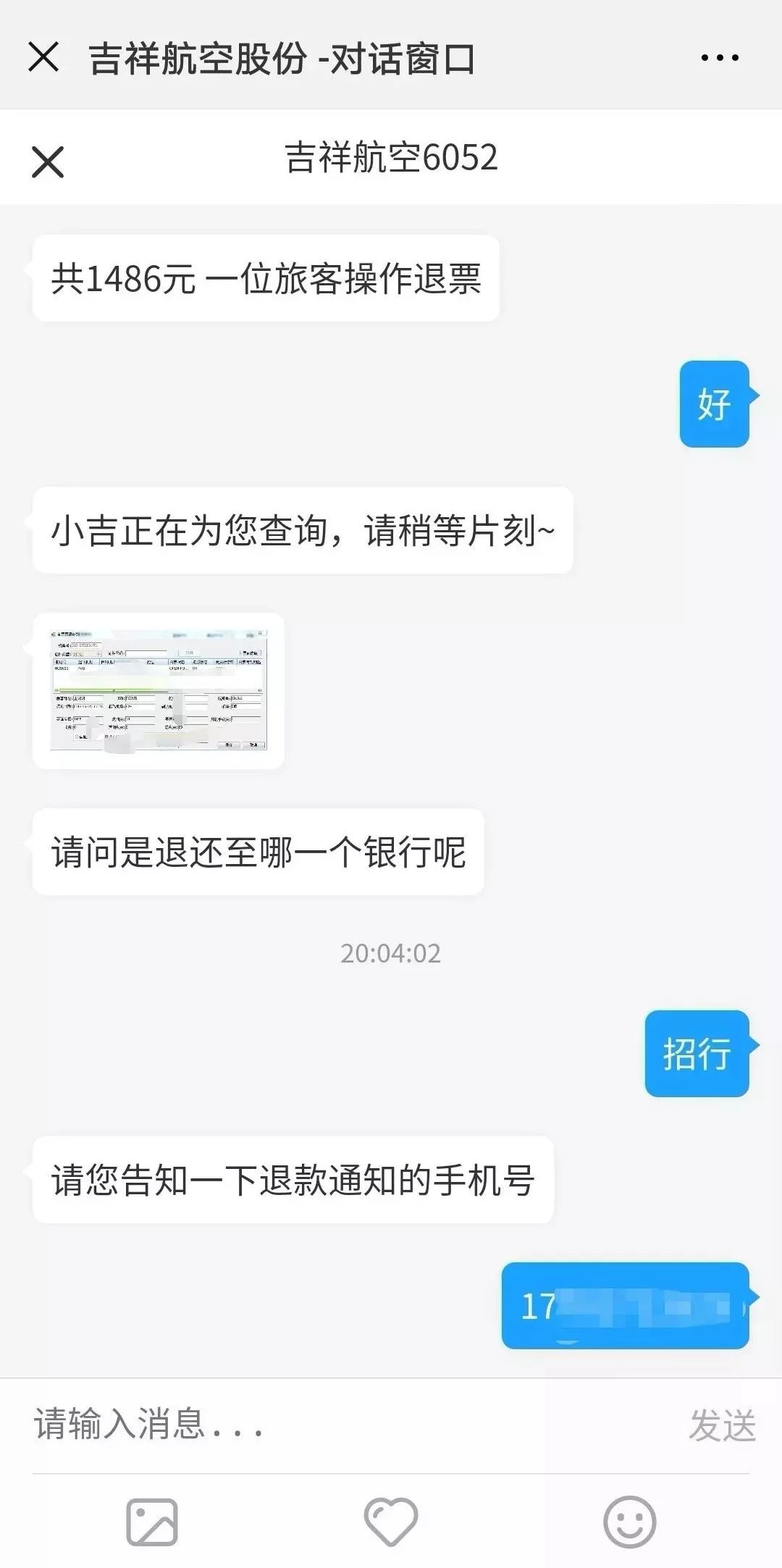Open the emoji smiley picker
782x1568 pixels.
[629, 1522]
